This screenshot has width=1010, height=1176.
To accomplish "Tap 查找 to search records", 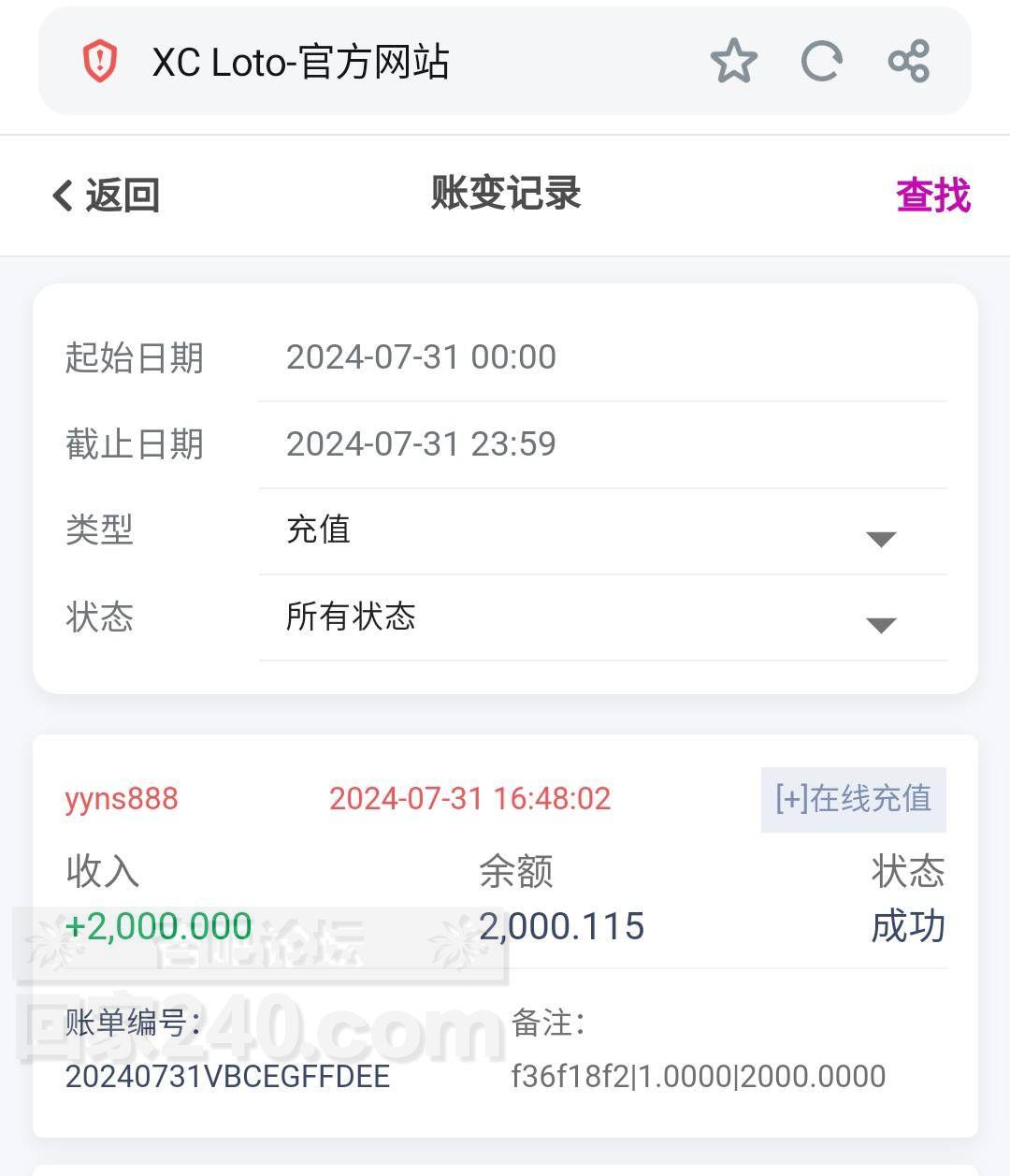I will coord(932,196).
